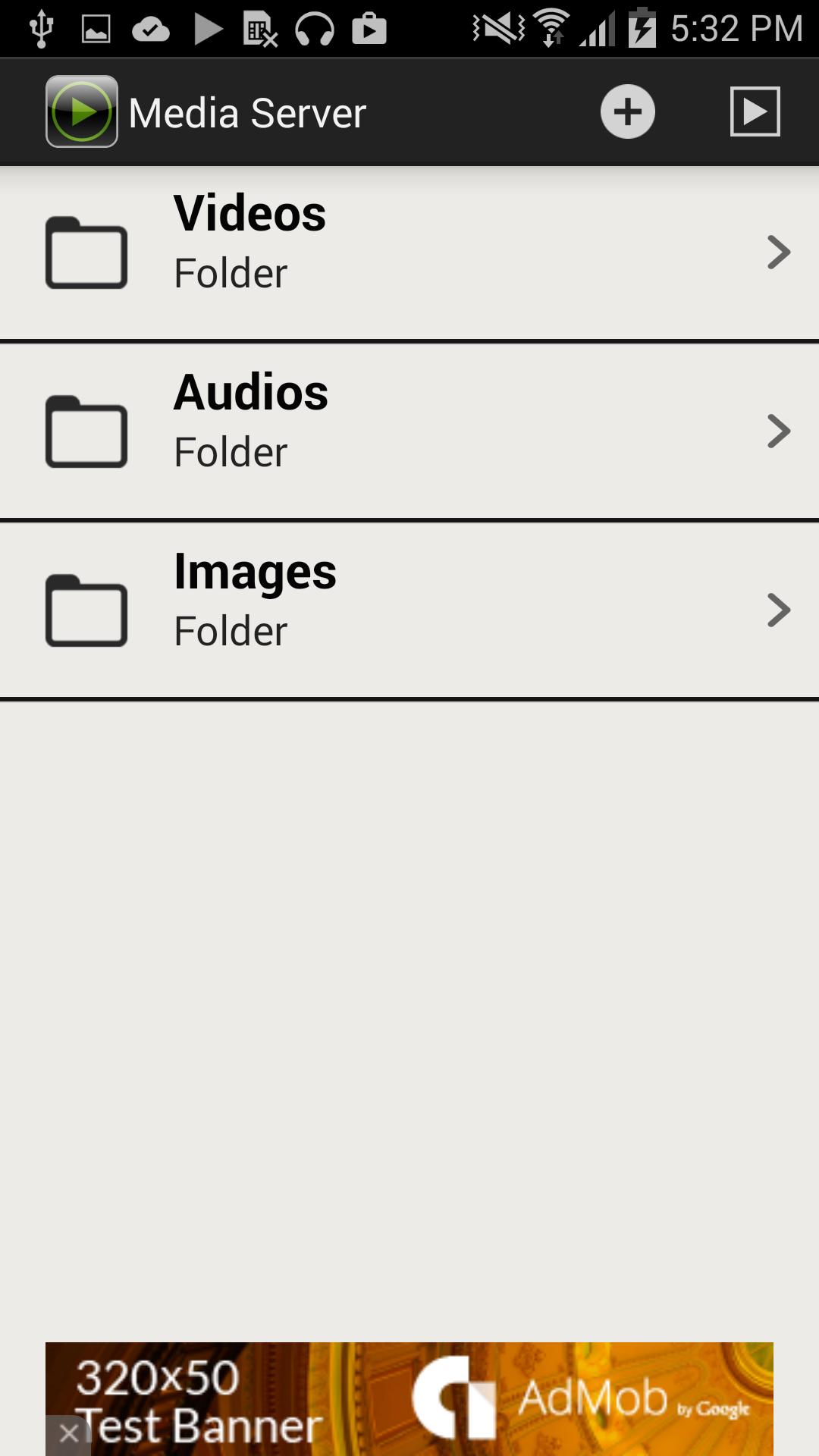Select the Audios folder icon
Screen dimensions: 819x1456
pyautogui.click(x=86, y=432)
